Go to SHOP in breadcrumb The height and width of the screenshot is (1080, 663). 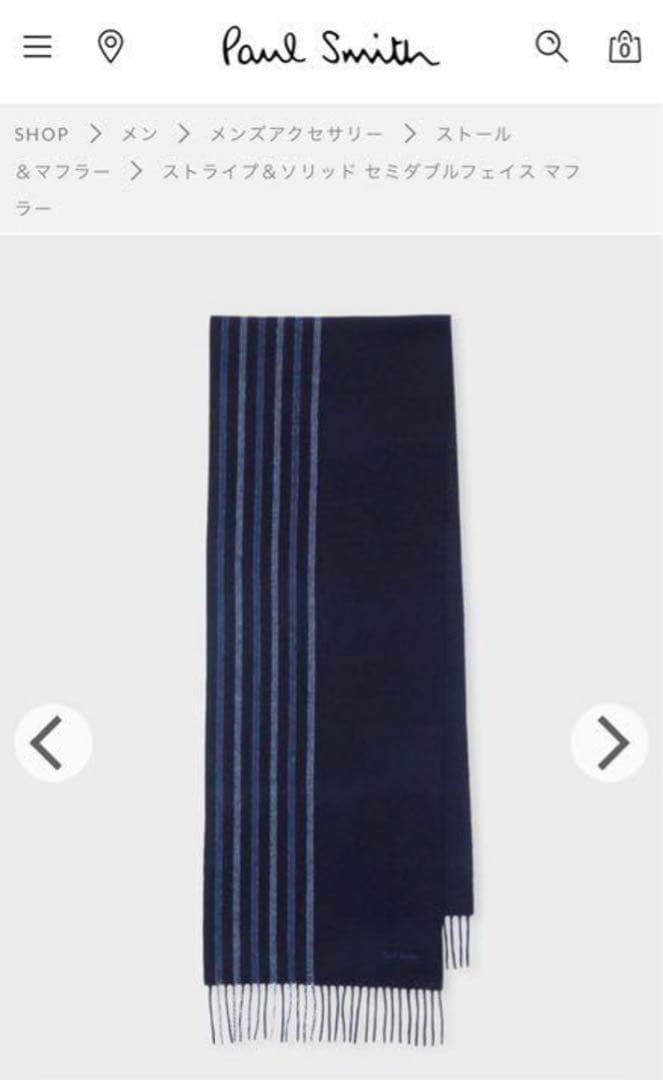click(42, 134)
